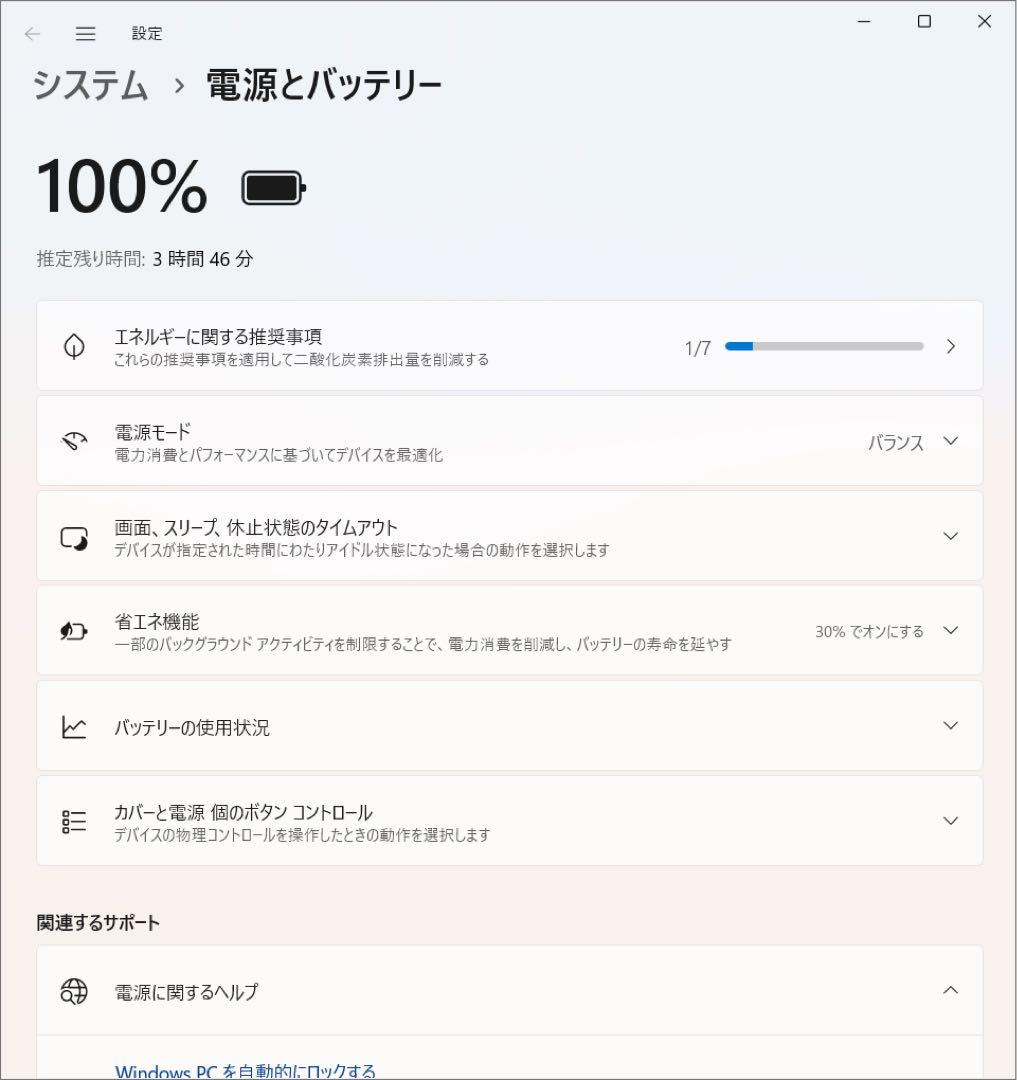Image resolution: width=1017 pixels, height=1080 pixels.
Task: Click the energy recommendations leaf icon
Action: 73,345
